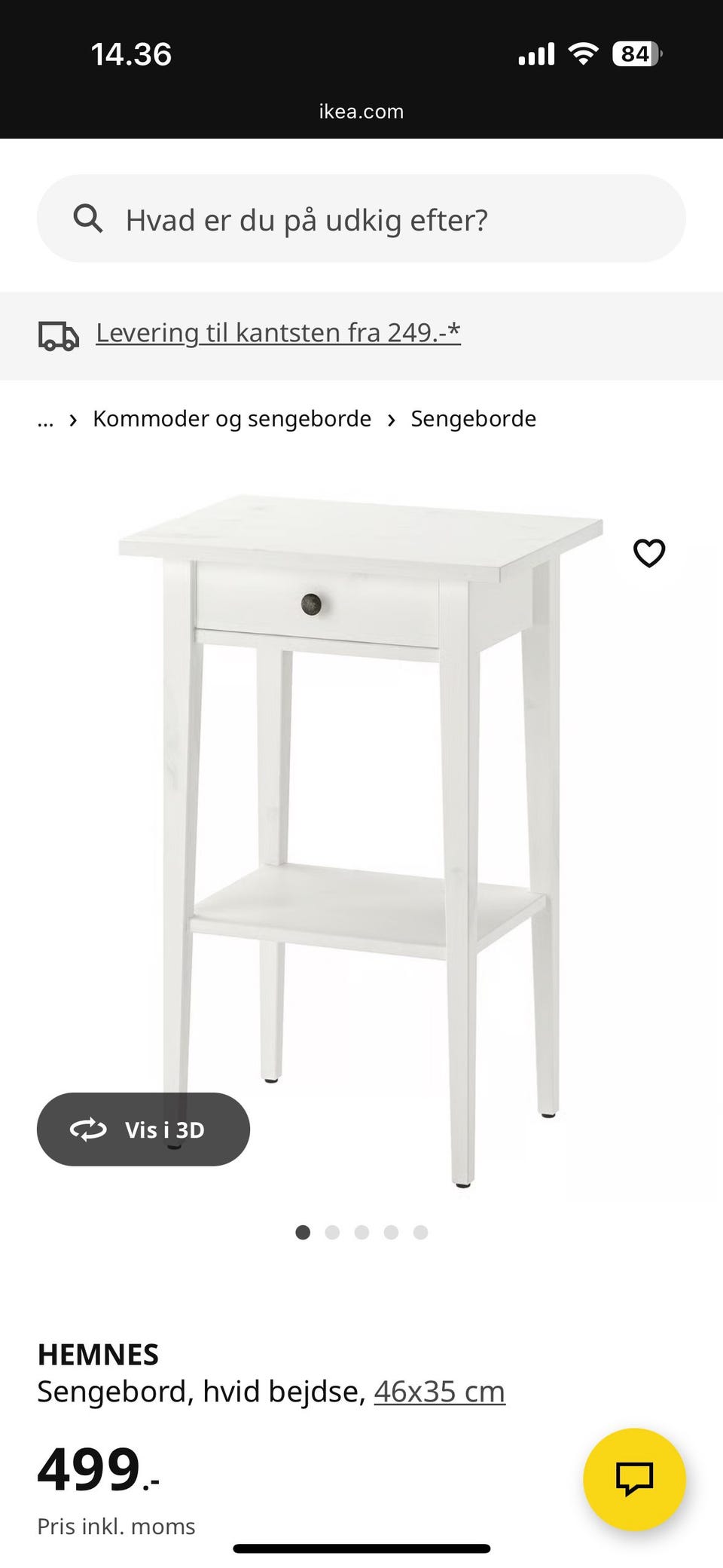
Task: Open the 46x35 cm size link
Action: click(x=439, y=1391)
